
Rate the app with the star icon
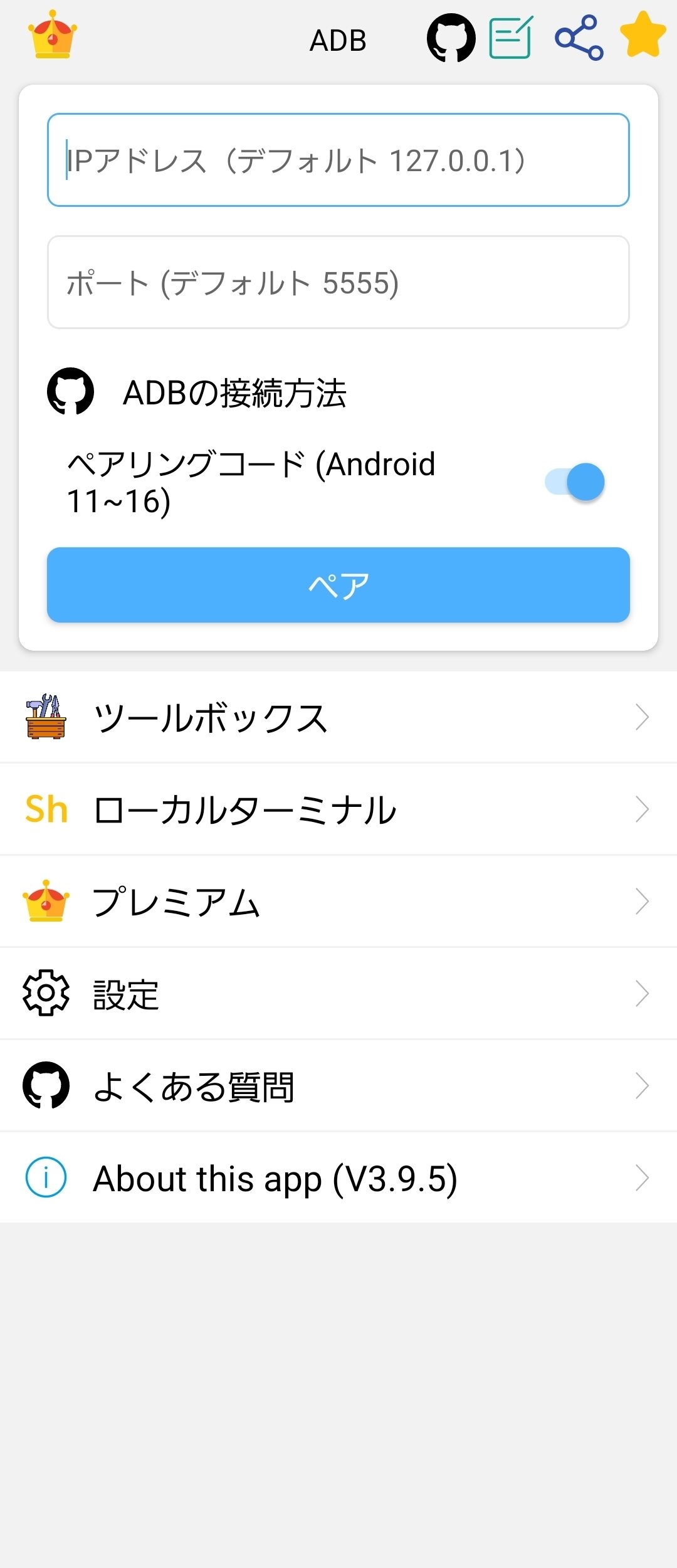pyautogui.click(x=641, y=38)
